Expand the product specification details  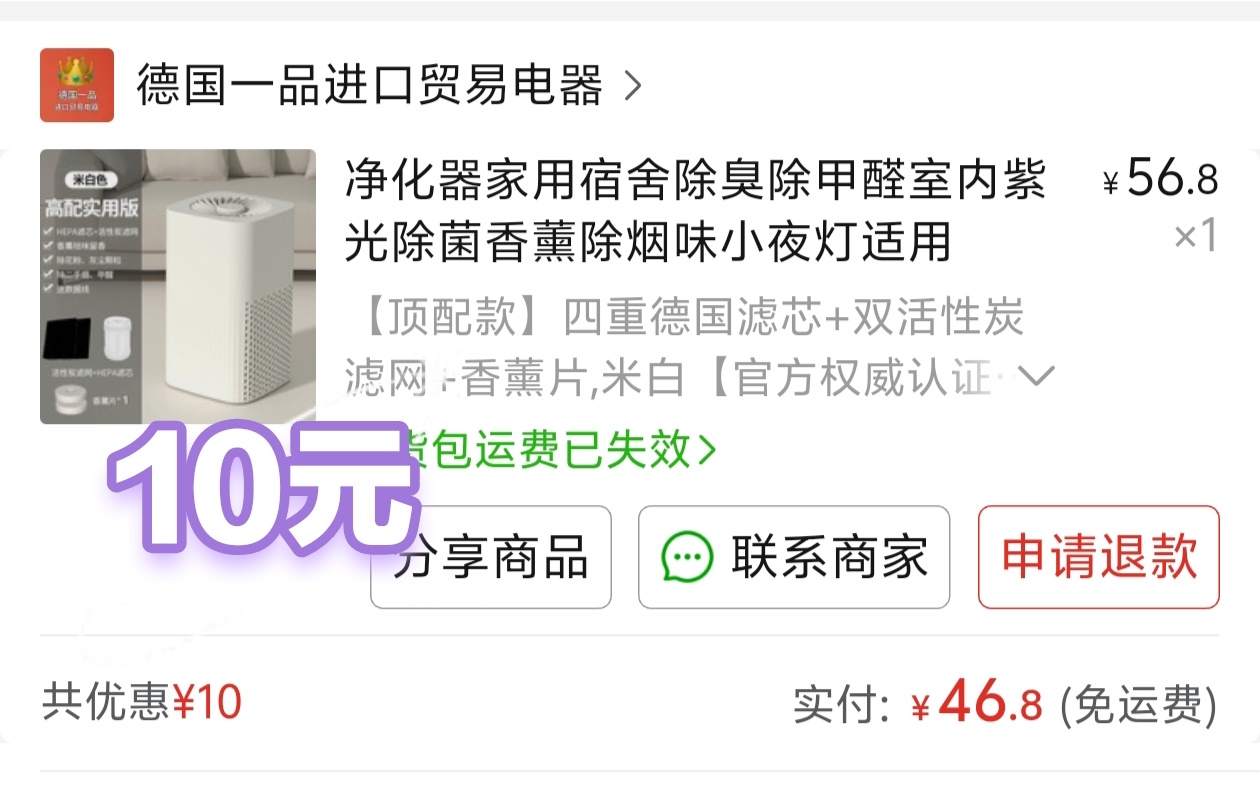(x=1036, y=377)
